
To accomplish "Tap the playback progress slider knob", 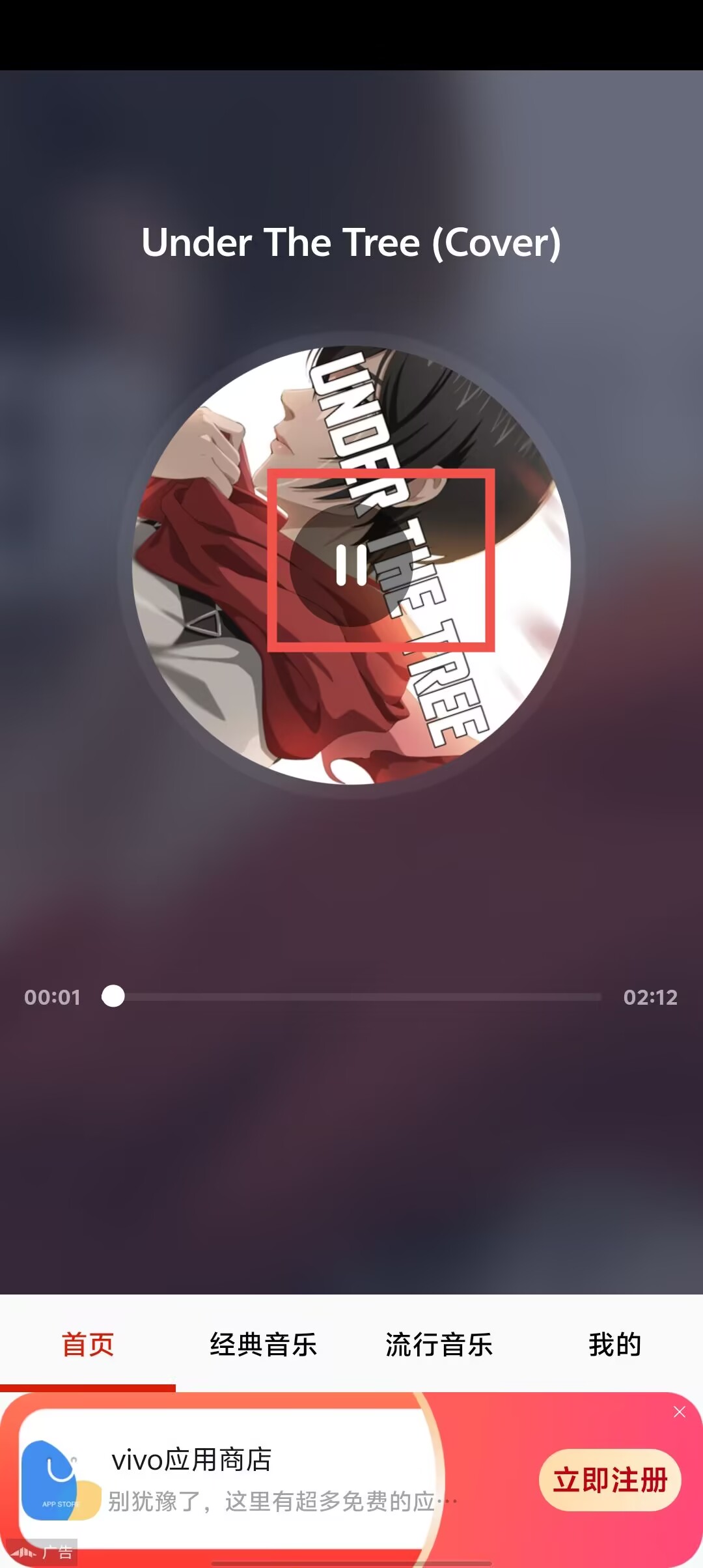I will pos(113,996).
